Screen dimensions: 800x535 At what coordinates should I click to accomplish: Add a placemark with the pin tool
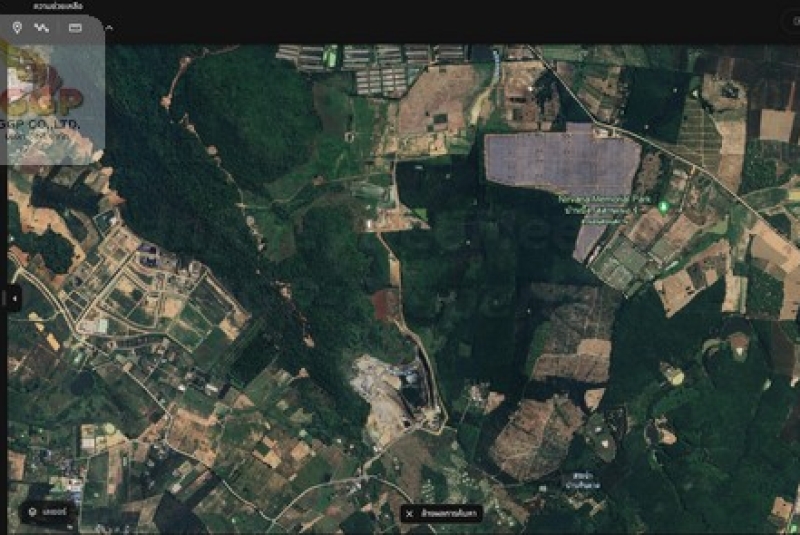pos(17,28)
